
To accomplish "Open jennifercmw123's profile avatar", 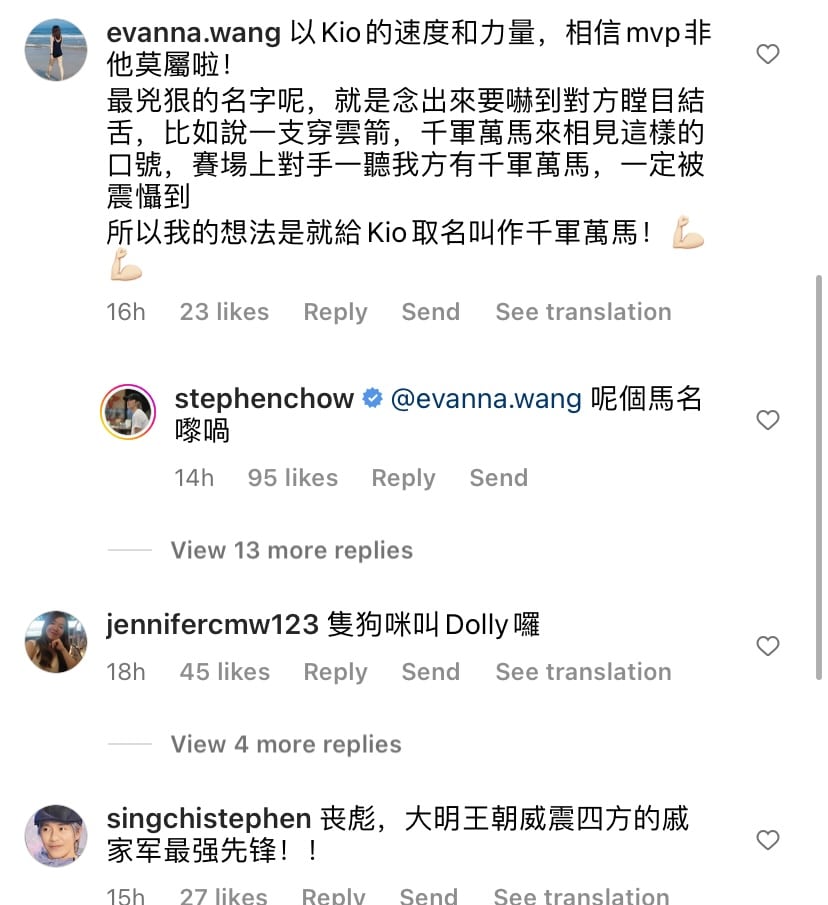I will pyautogui.click(x=56, y=641).
